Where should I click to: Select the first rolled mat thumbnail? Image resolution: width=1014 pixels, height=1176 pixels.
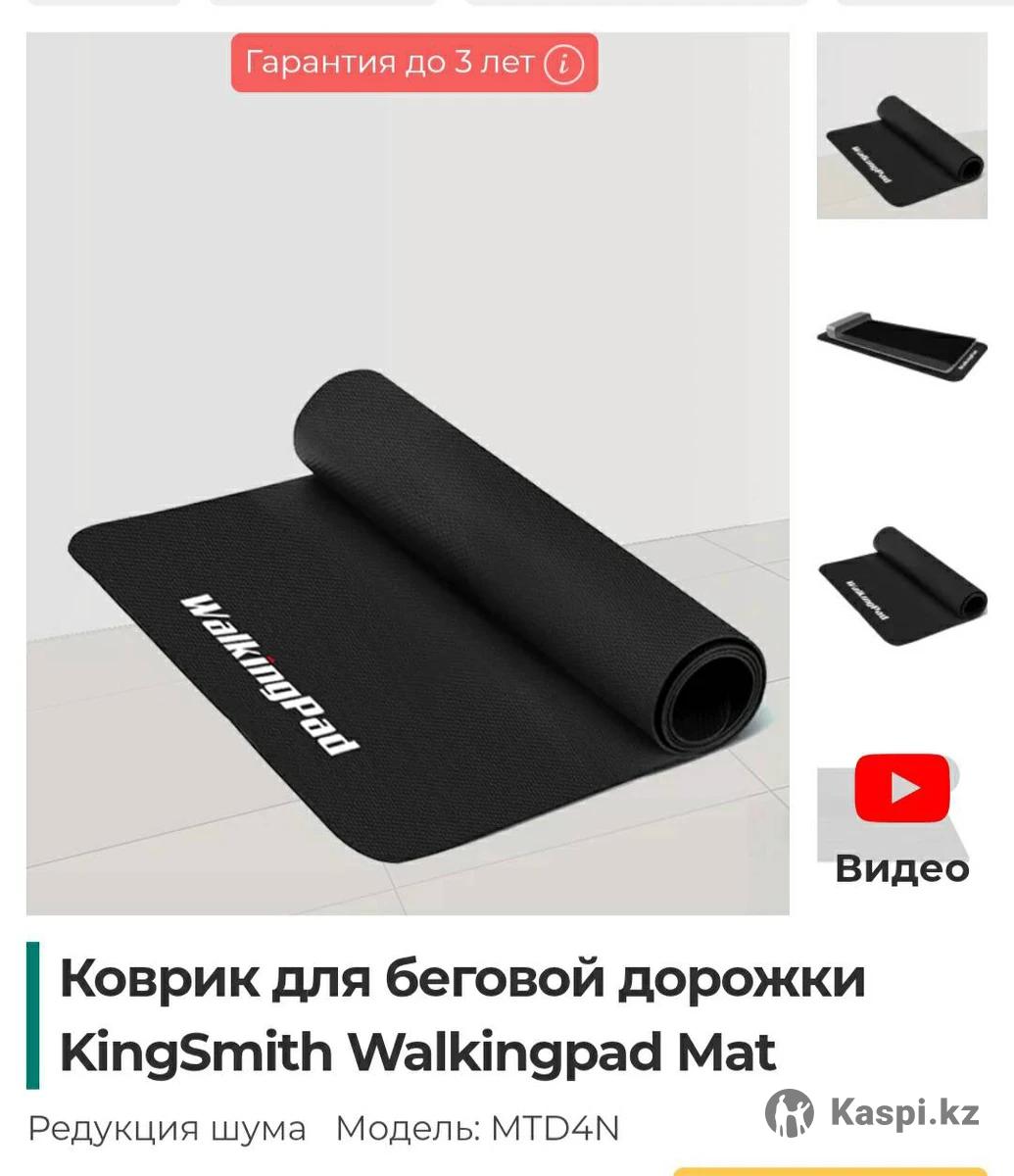[x=901, y=126]
